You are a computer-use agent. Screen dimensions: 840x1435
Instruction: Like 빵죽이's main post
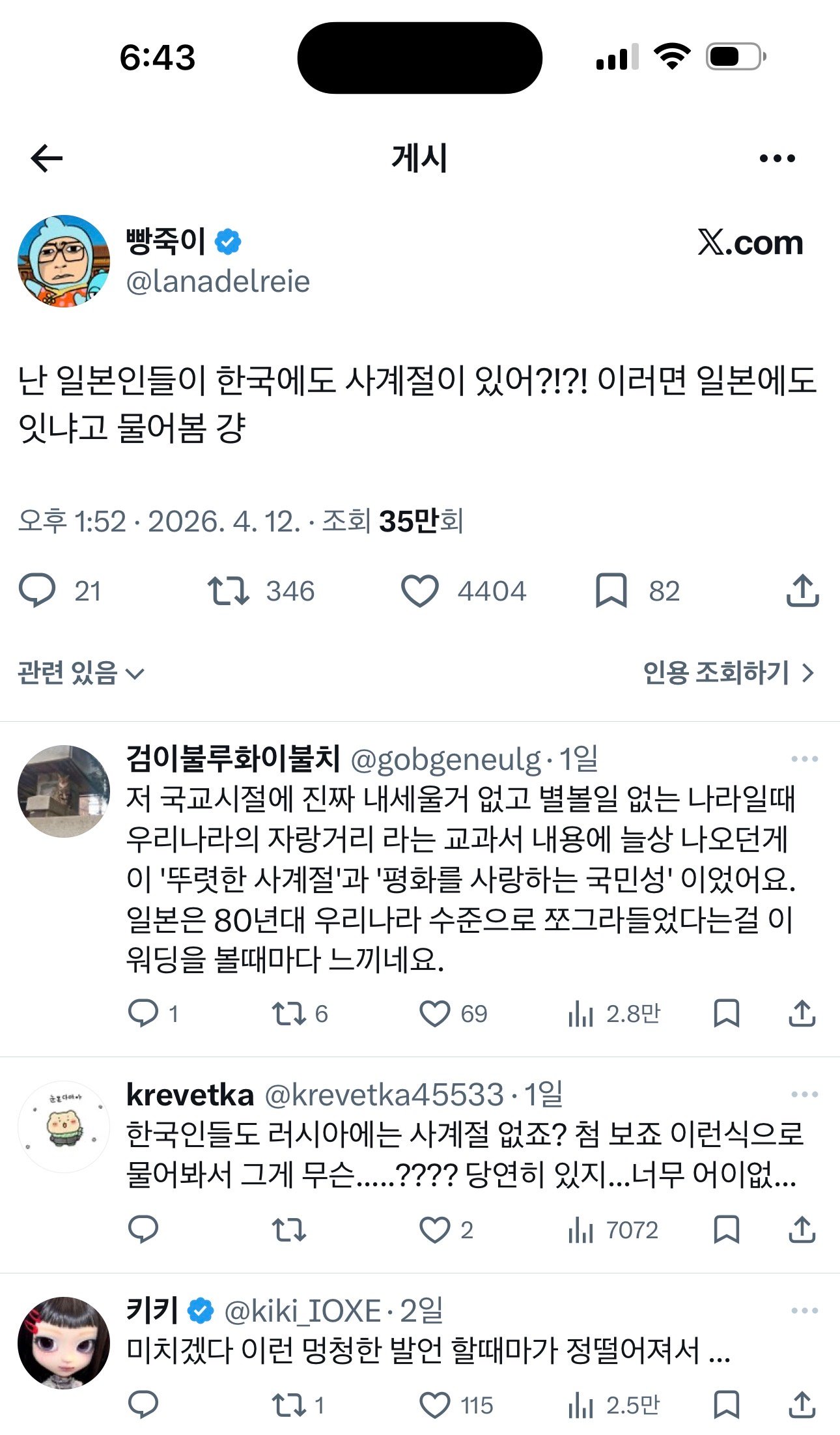coord(420,591)
